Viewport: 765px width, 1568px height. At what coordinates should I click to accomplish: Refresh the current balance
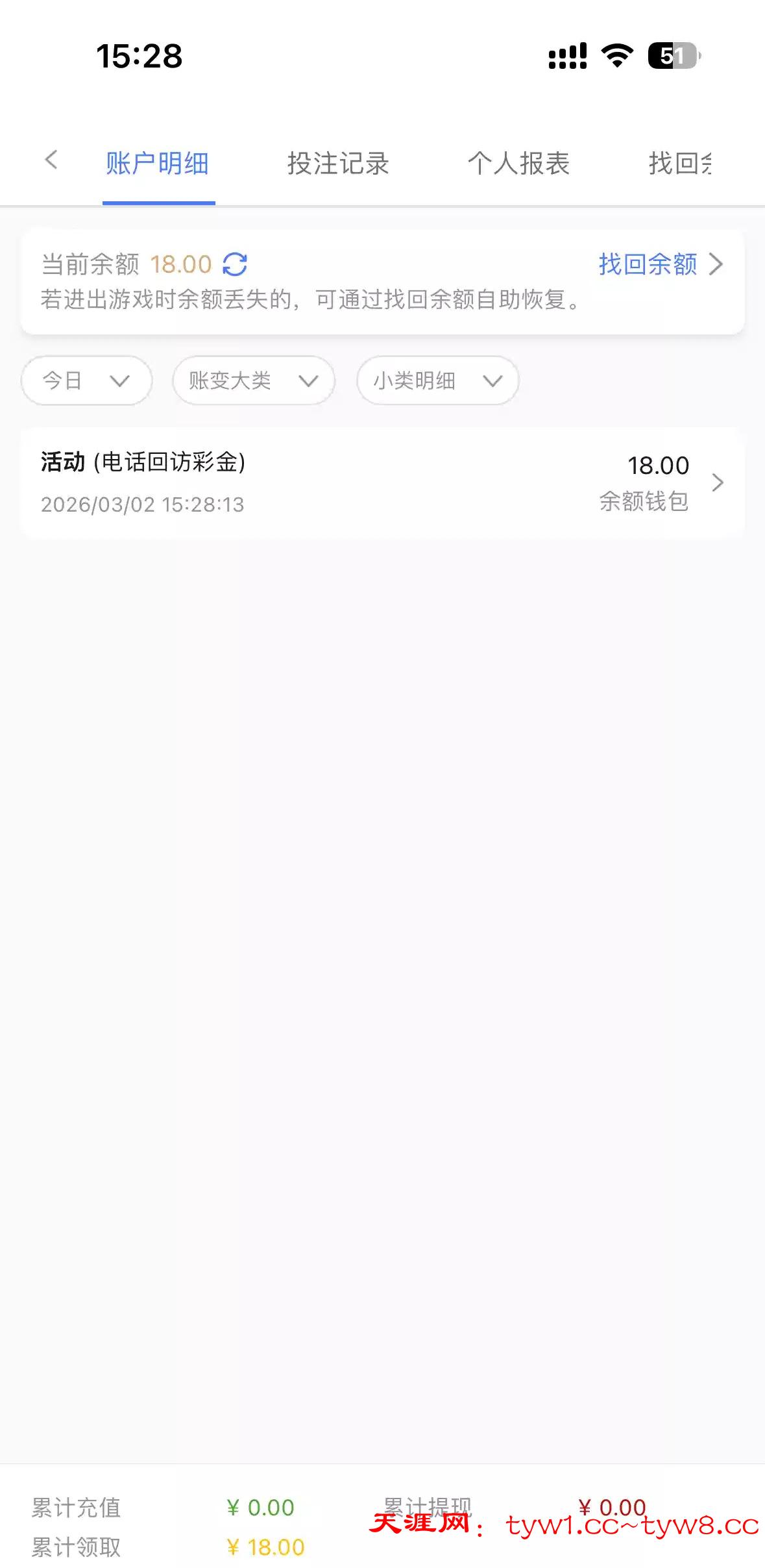coord(235,264)
